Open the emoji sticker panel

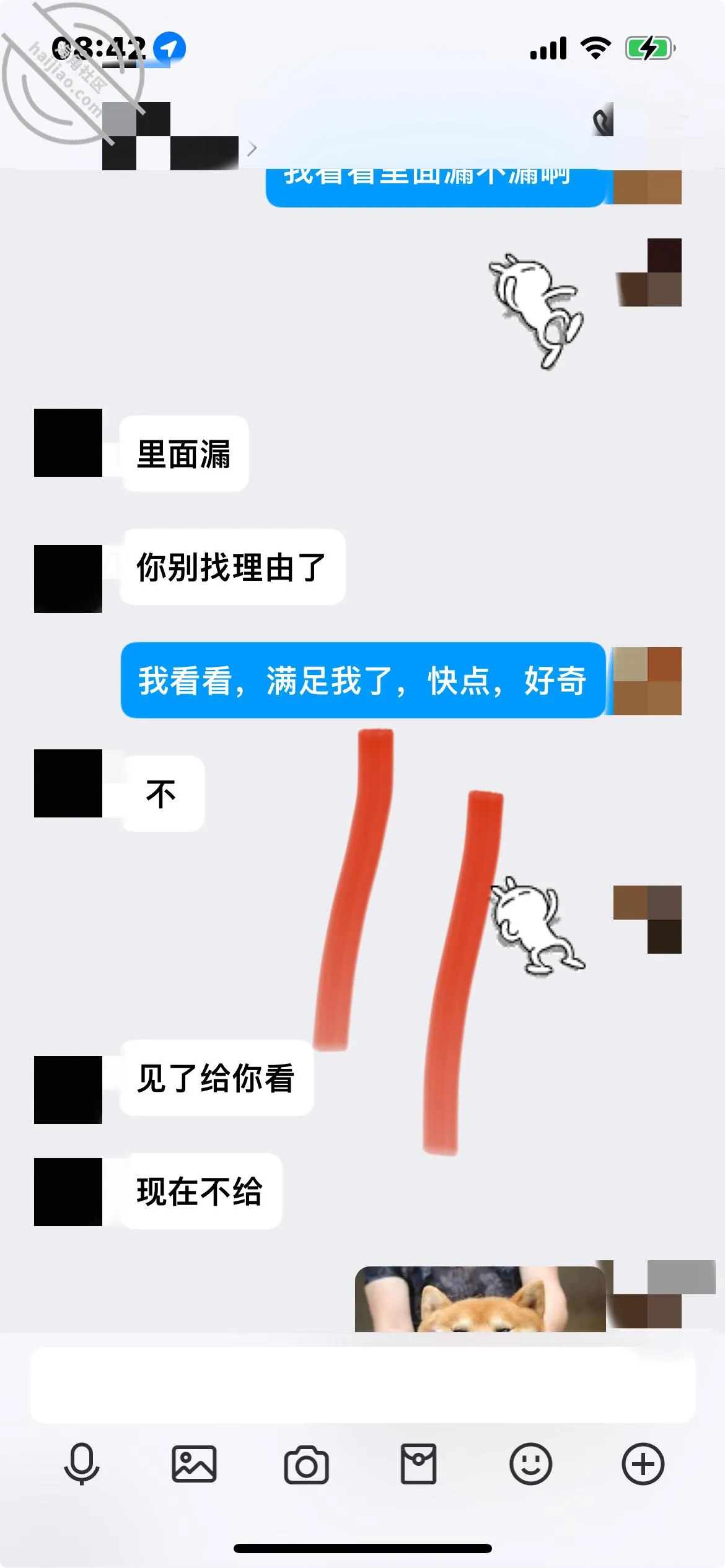(530, 1464)
